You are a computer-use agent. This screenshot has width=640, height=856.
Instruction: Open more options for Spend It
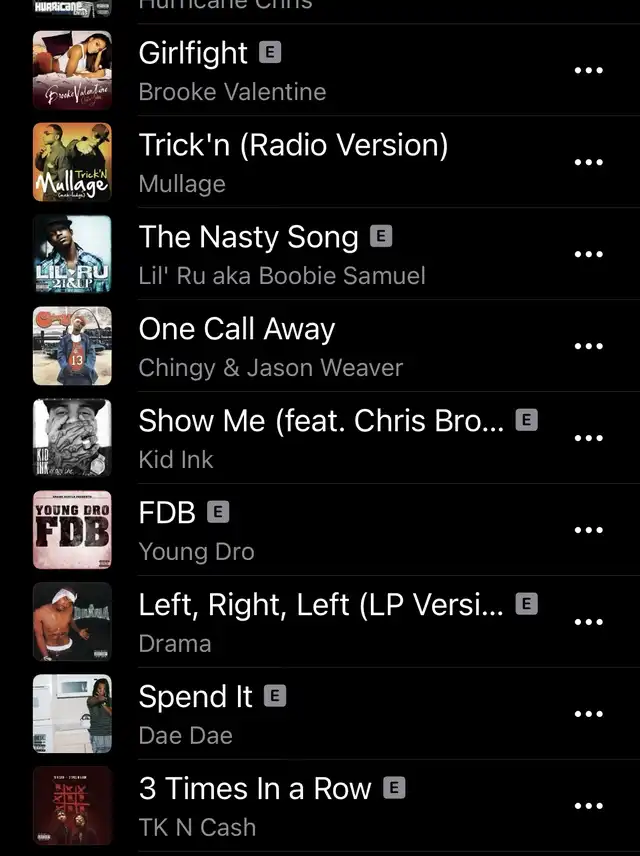589,714
